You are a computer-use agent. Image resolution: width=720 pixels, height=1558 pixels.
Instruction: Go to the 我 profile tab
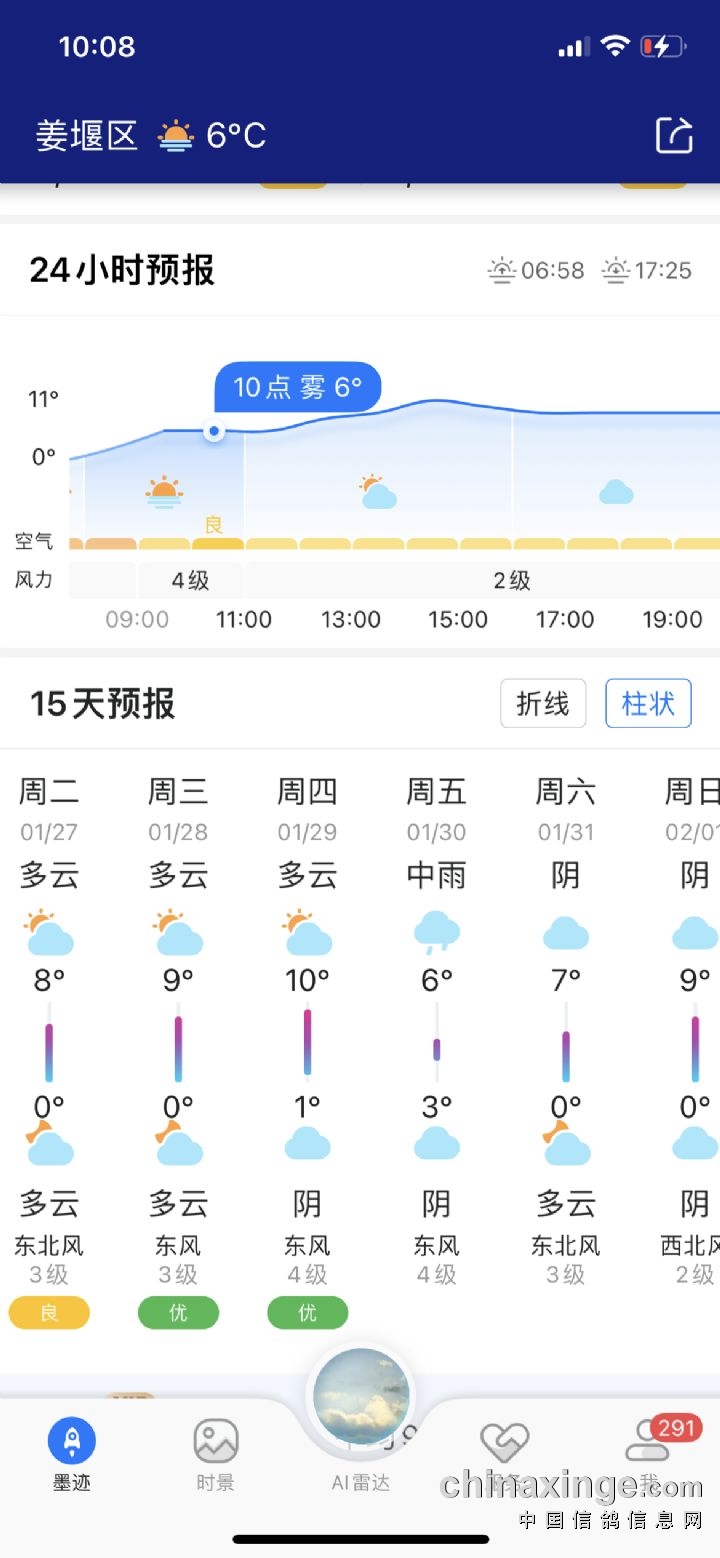coord(650,1453)
